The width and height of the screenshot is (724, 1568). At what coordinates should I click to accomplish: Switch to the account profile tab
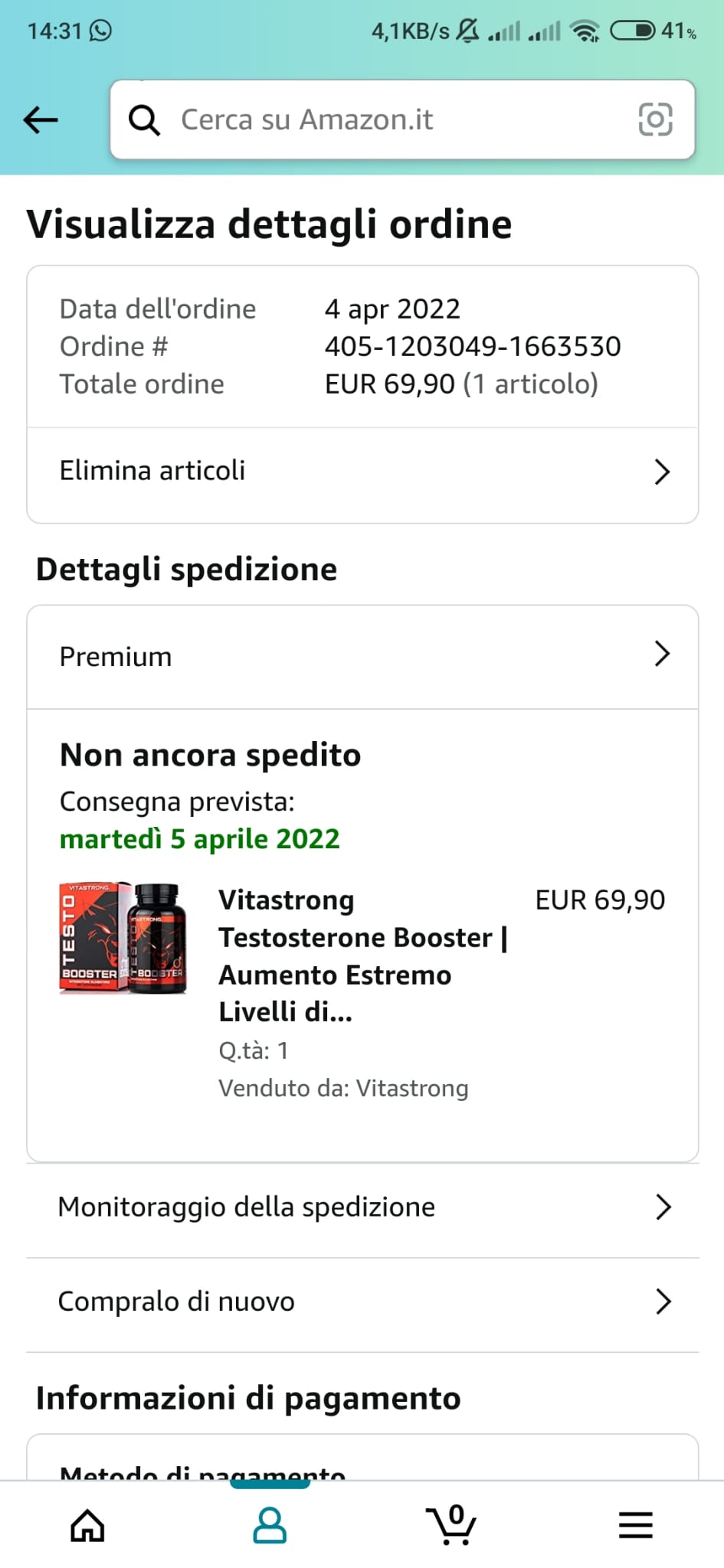(270, 1525)
